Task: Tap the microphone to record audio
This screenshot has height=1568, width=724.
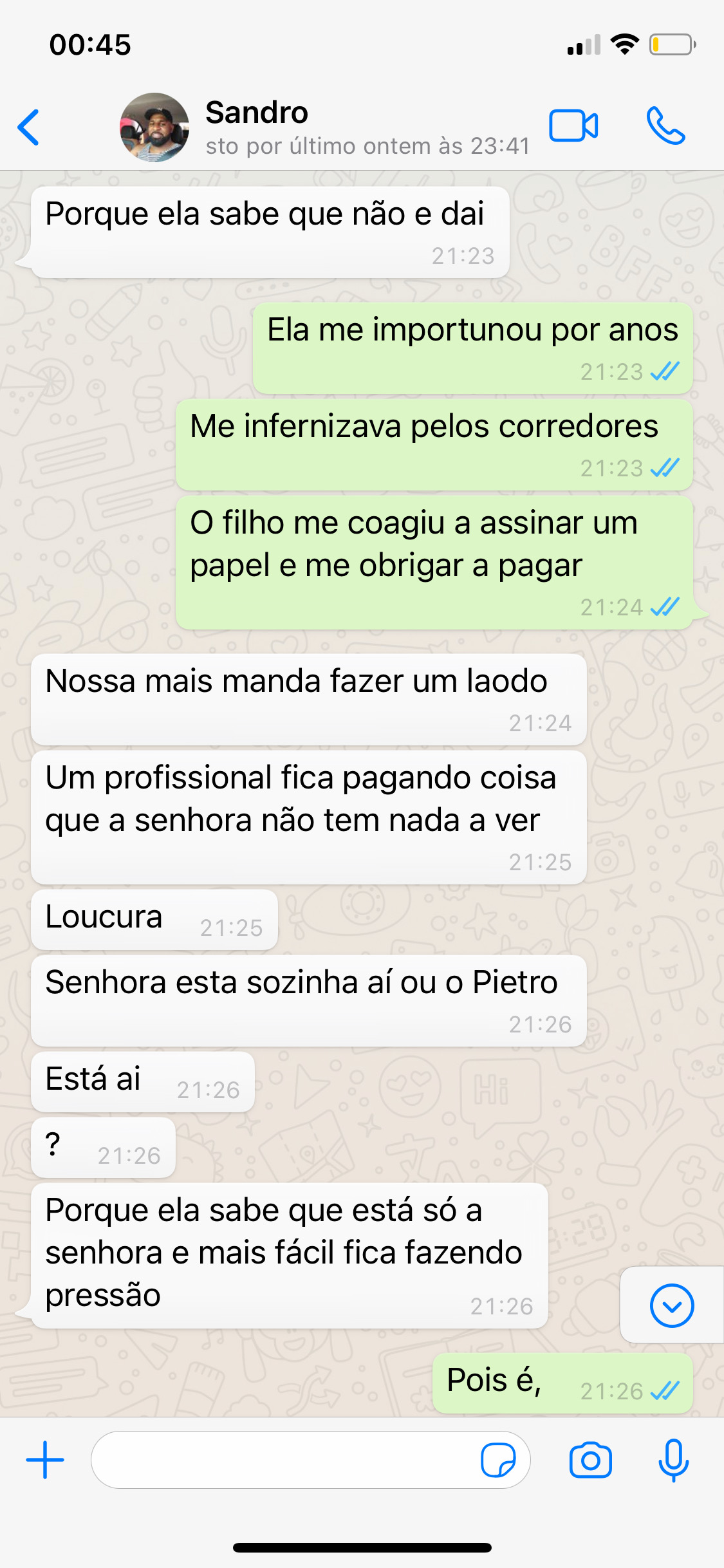Action: pyautogui.click(x=673, y=1460)
